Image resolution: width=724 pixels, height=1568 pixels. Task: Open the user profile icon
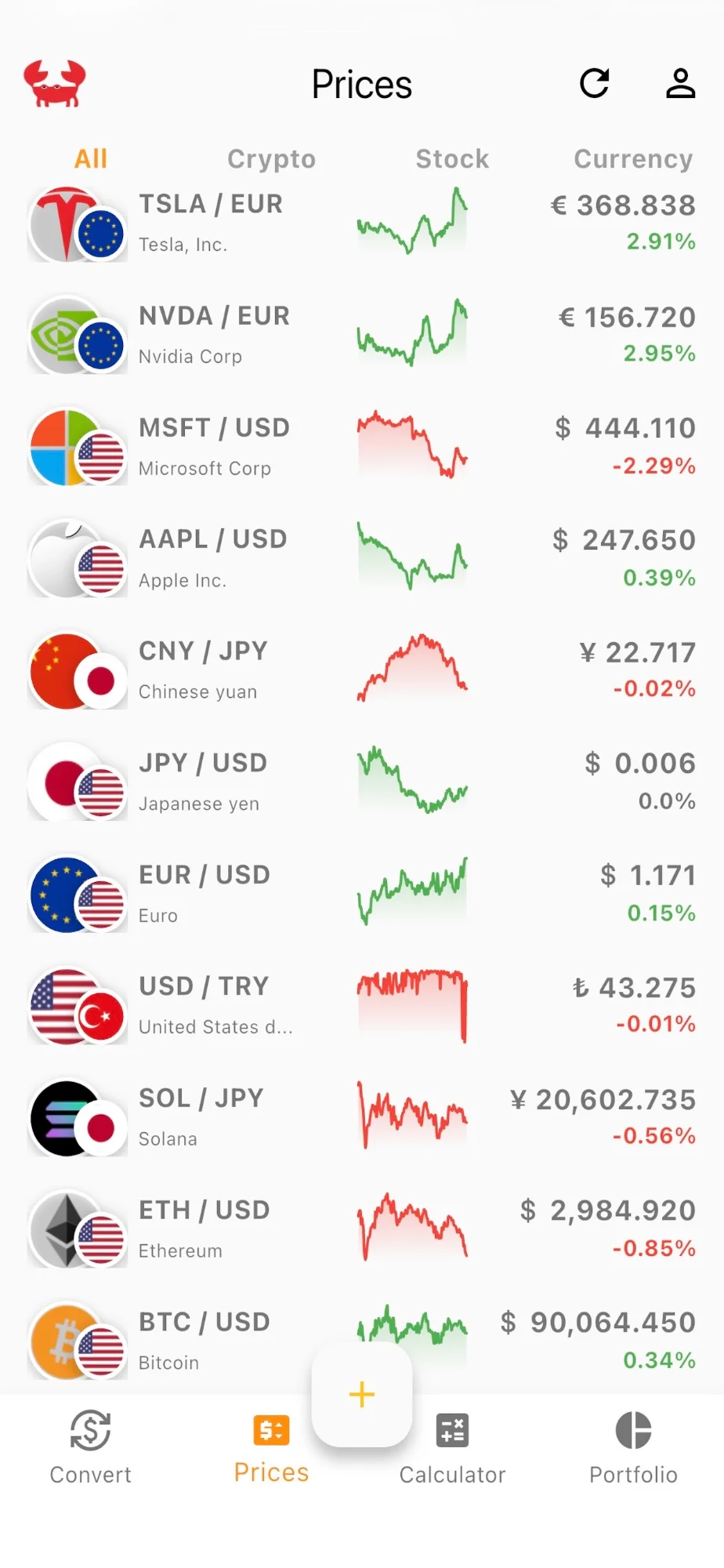coord(680,84)
